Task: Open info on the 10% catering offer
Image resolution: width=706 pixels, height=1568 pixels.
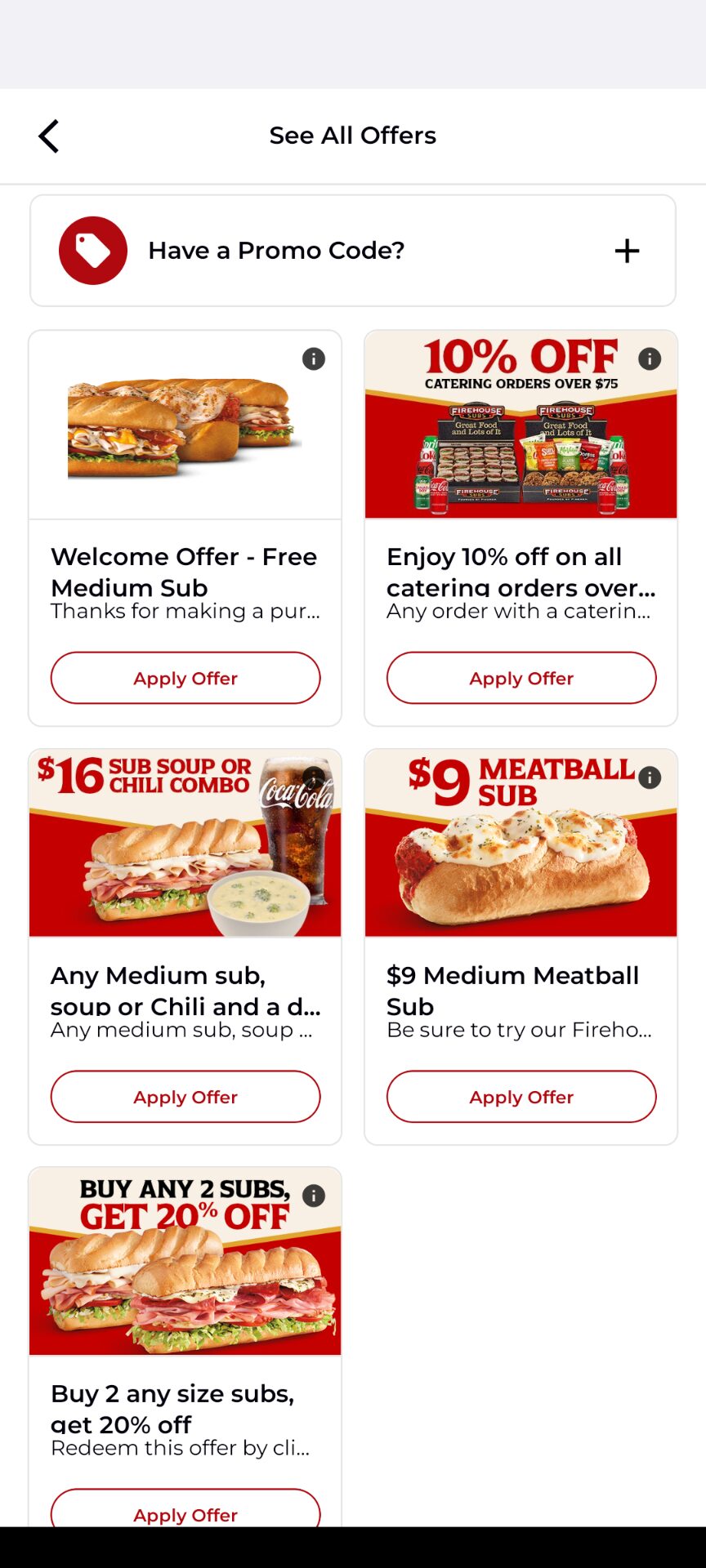Action: point(648,359)
